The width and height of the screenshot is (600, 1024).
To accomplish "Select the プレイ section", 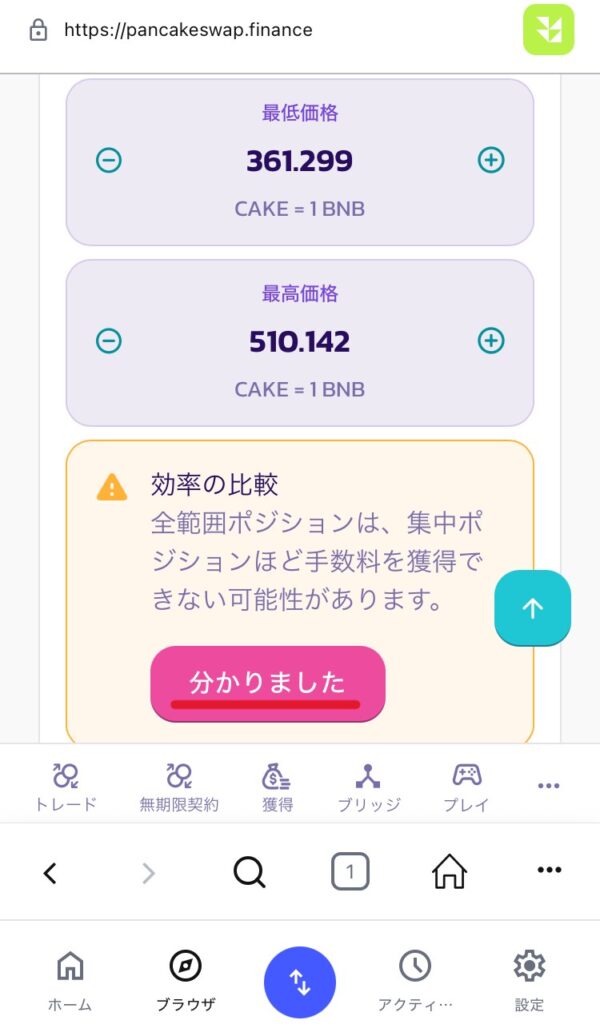I will point(466,786).
